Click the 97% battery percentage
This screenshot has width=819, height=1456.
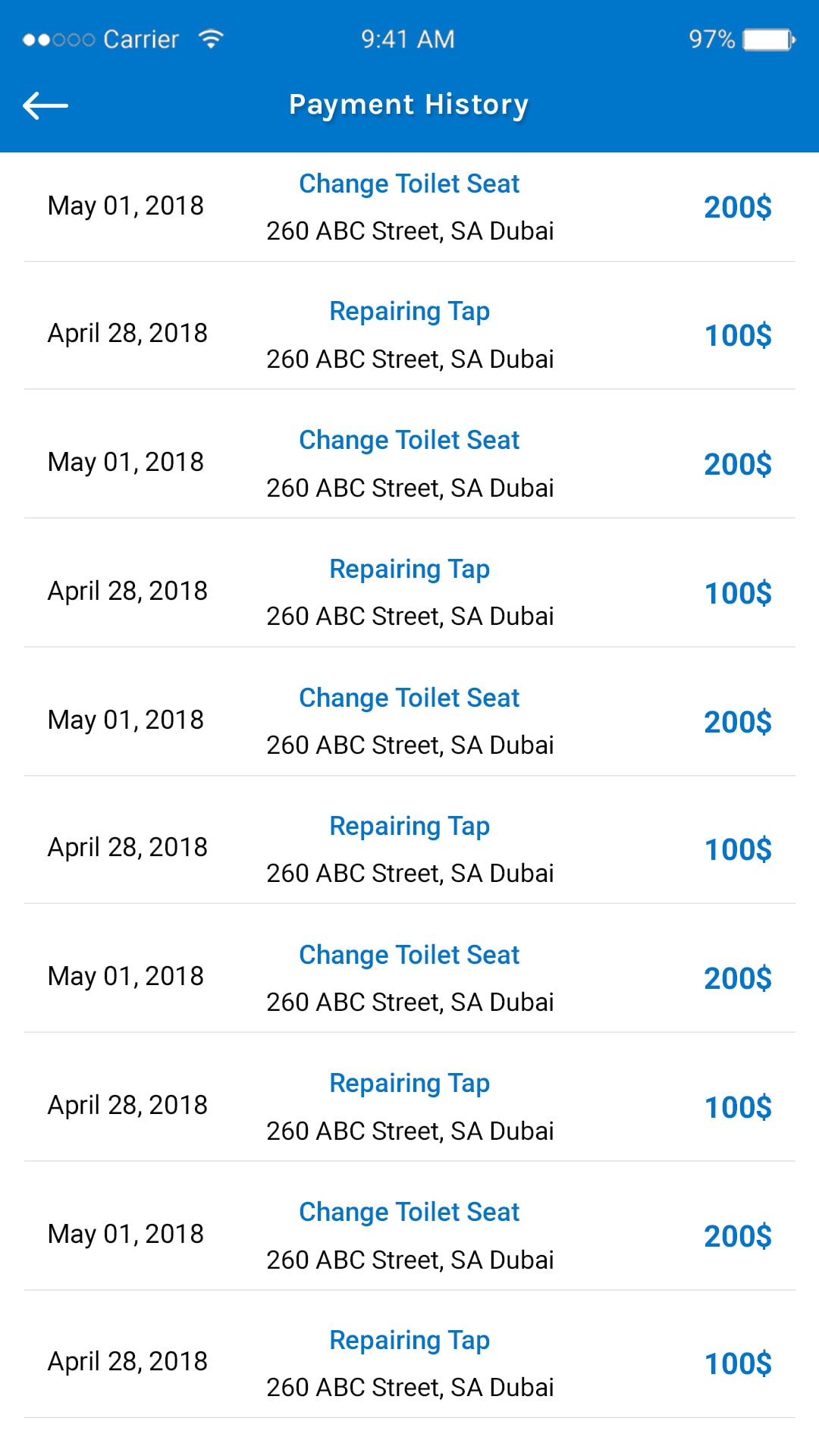pos(711,38)
